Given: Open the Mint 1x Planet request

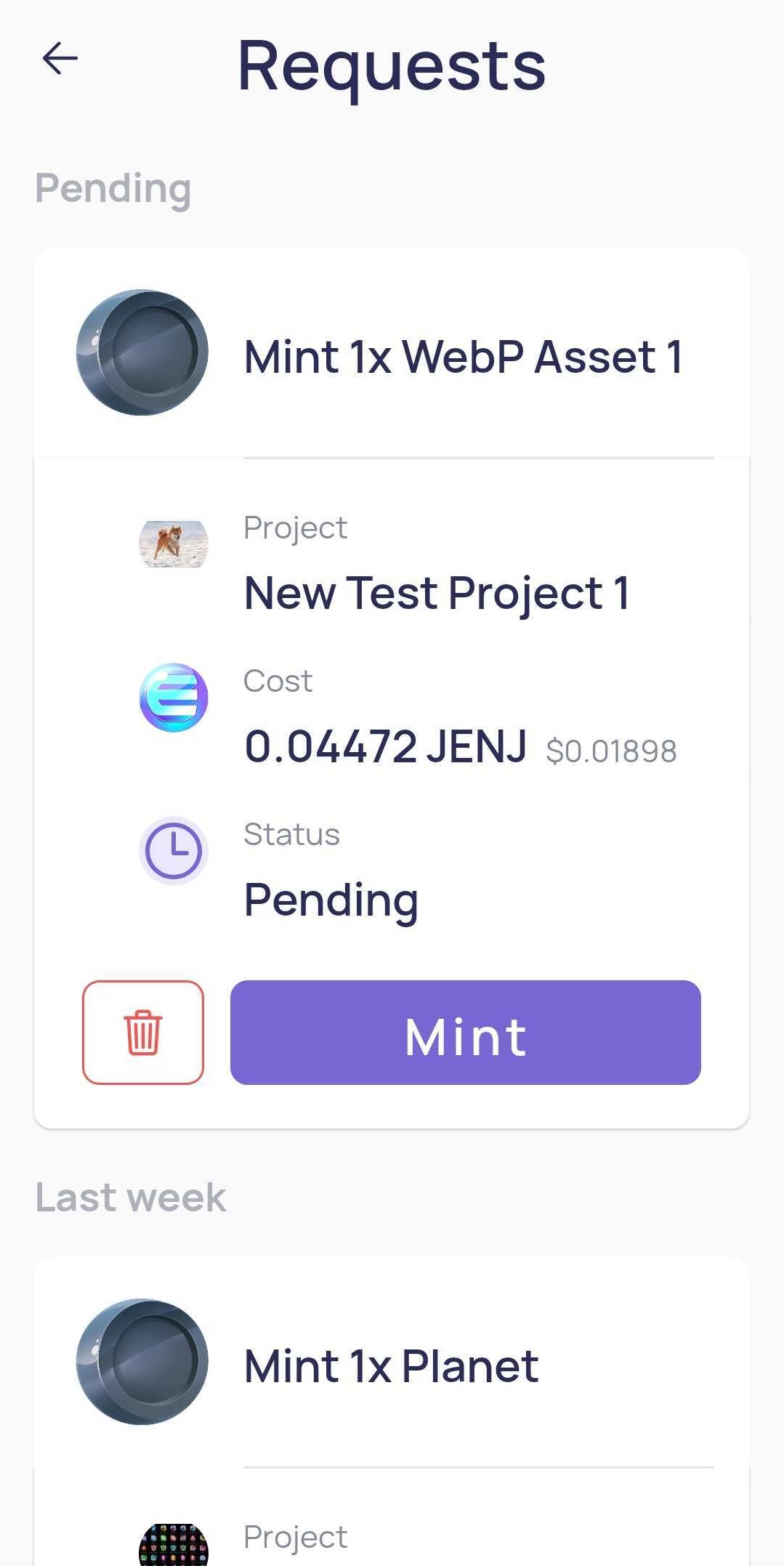Looking at the screenshot, I should pyautogui.click(x=392, y=1363).
